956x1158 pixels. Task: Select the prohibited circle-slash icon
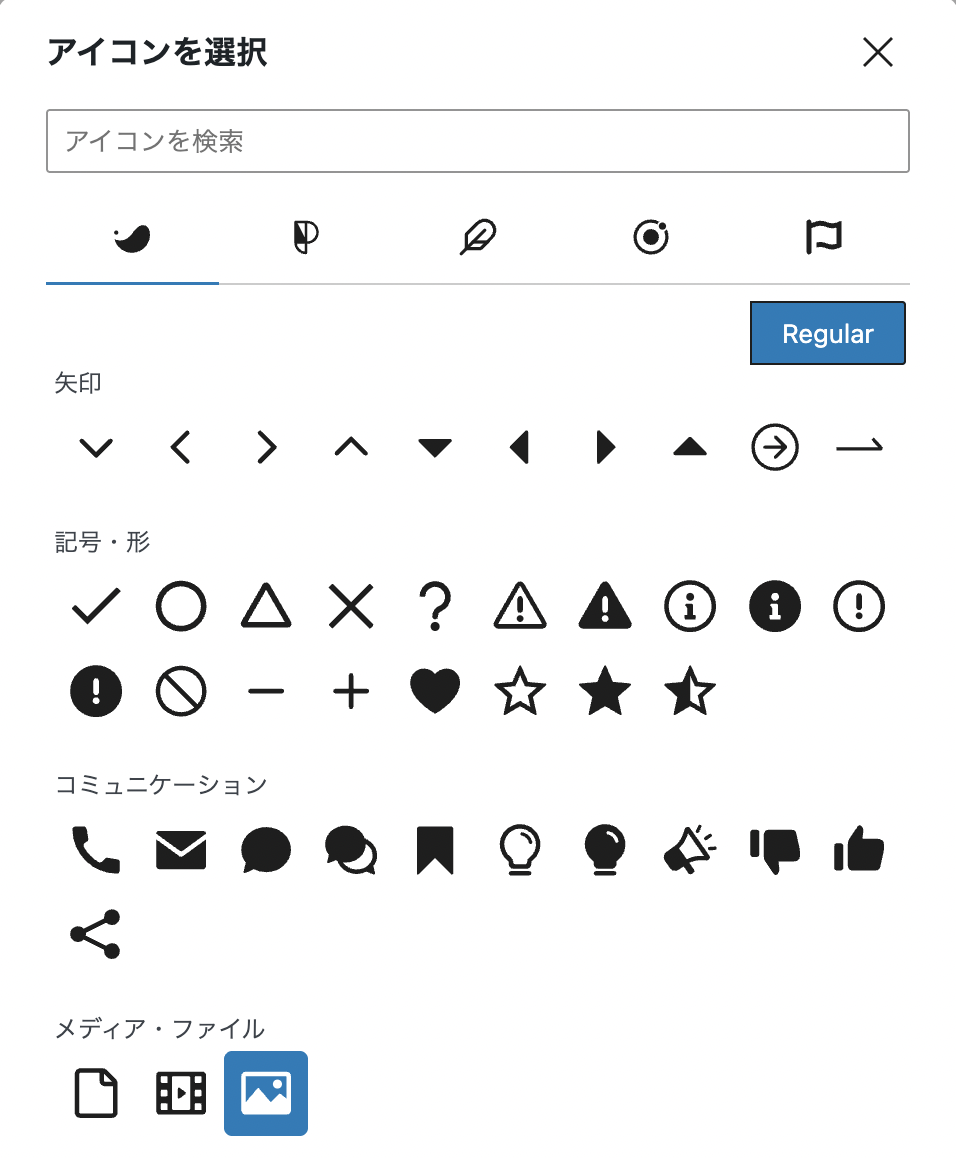[x=181, y=692]
